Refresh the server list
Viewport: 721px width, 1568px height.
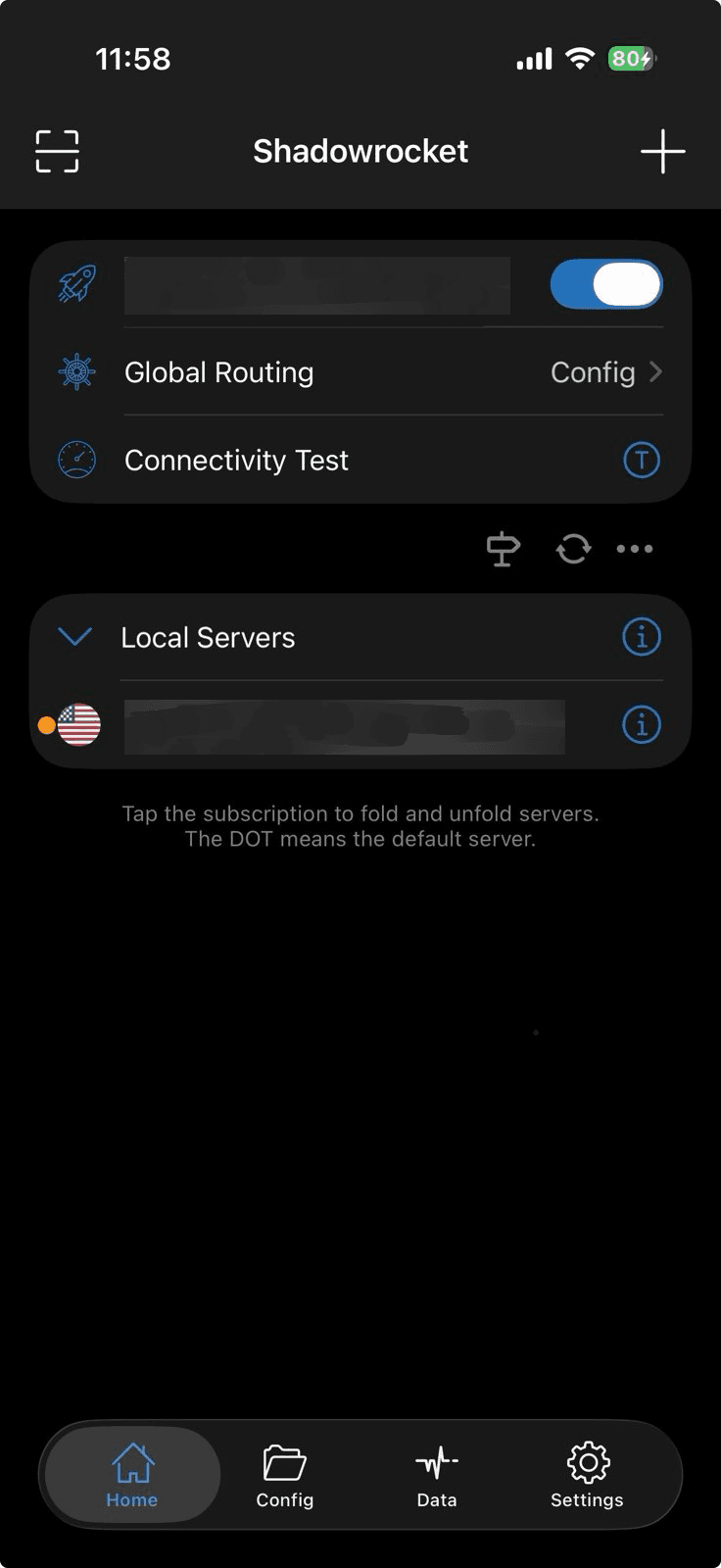pyautogui.click(x=573, y=549)
